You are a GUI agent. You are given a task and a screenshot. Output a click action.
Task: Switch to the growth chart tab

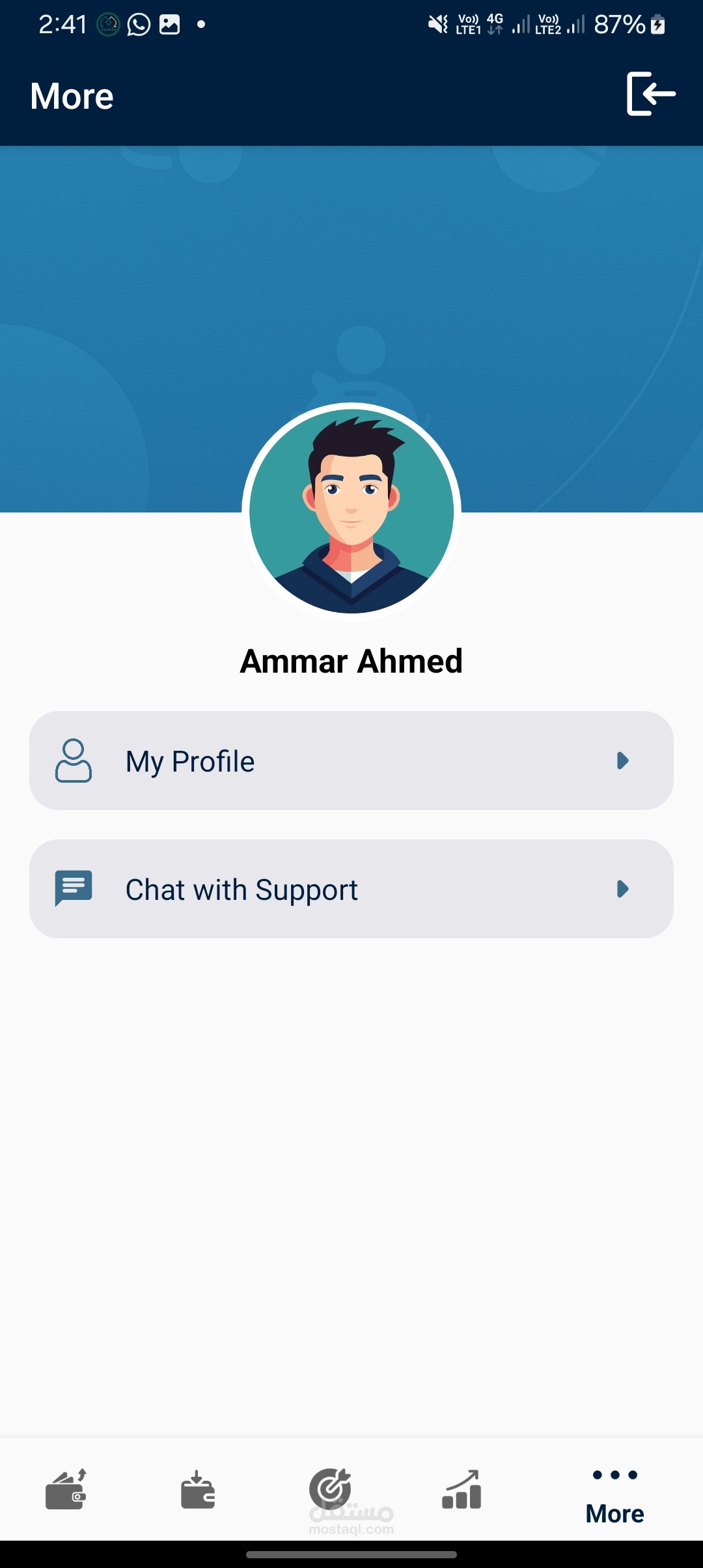click(462, 1490)
